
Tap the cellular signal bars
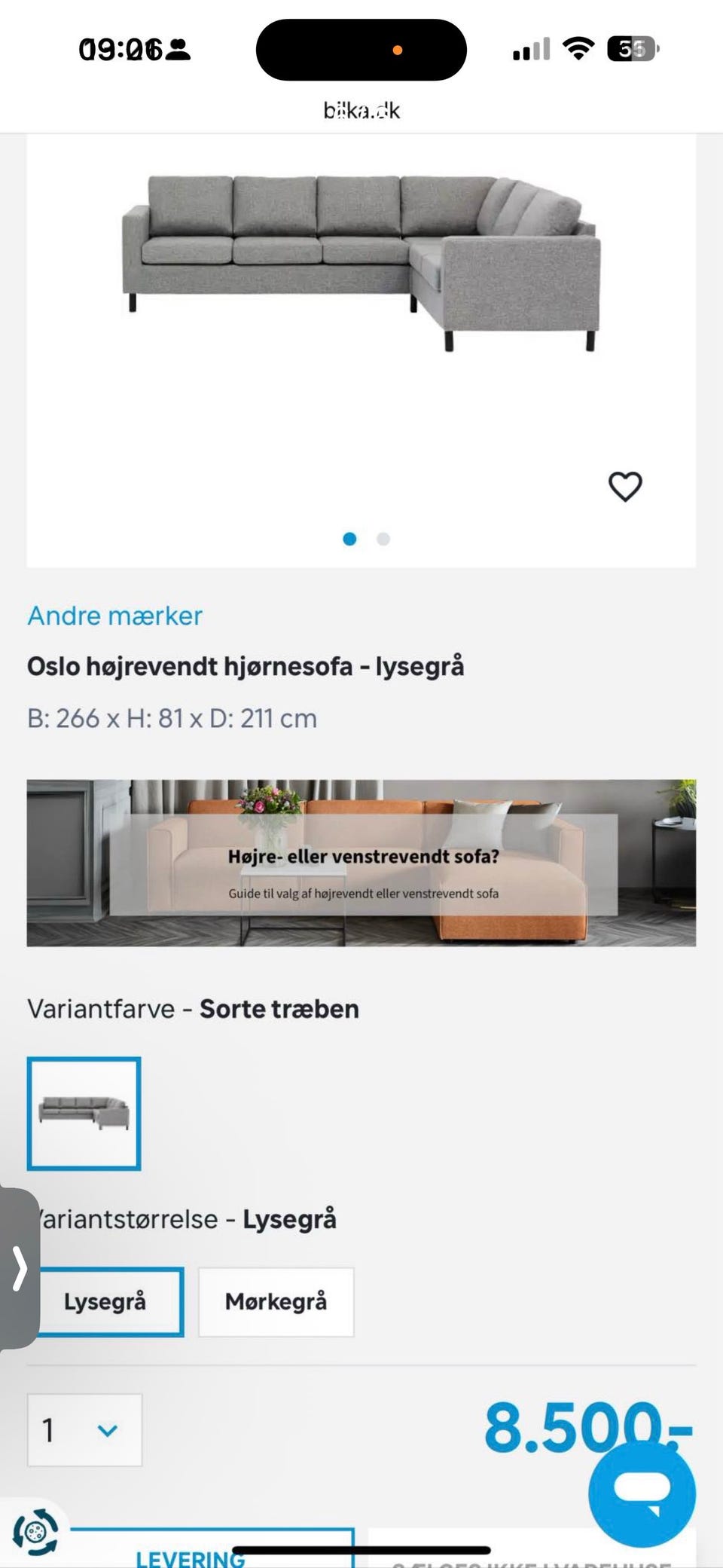click(x=529, y=49)
